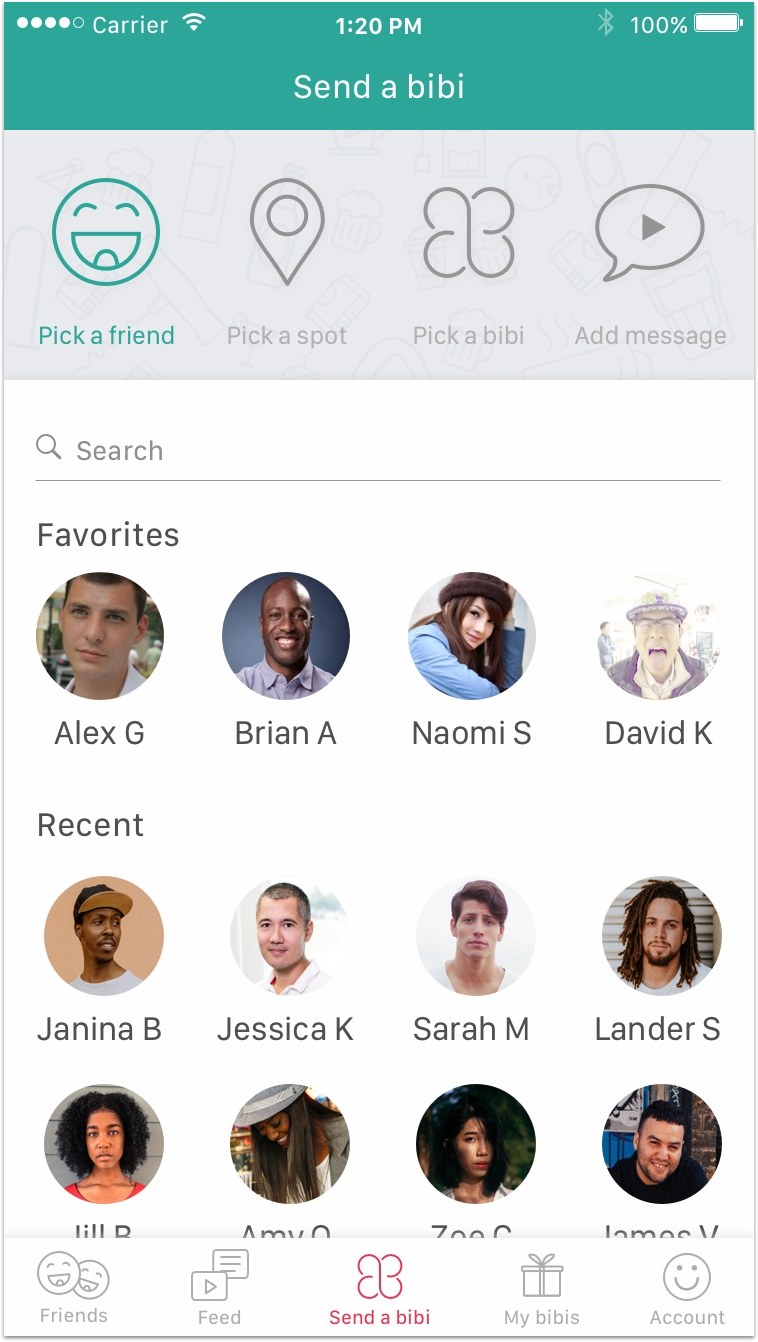Image resolution: width=758 pixels, height=1342 pixels.
Task: Select the Pick a friend step
Action: [106, 262]
